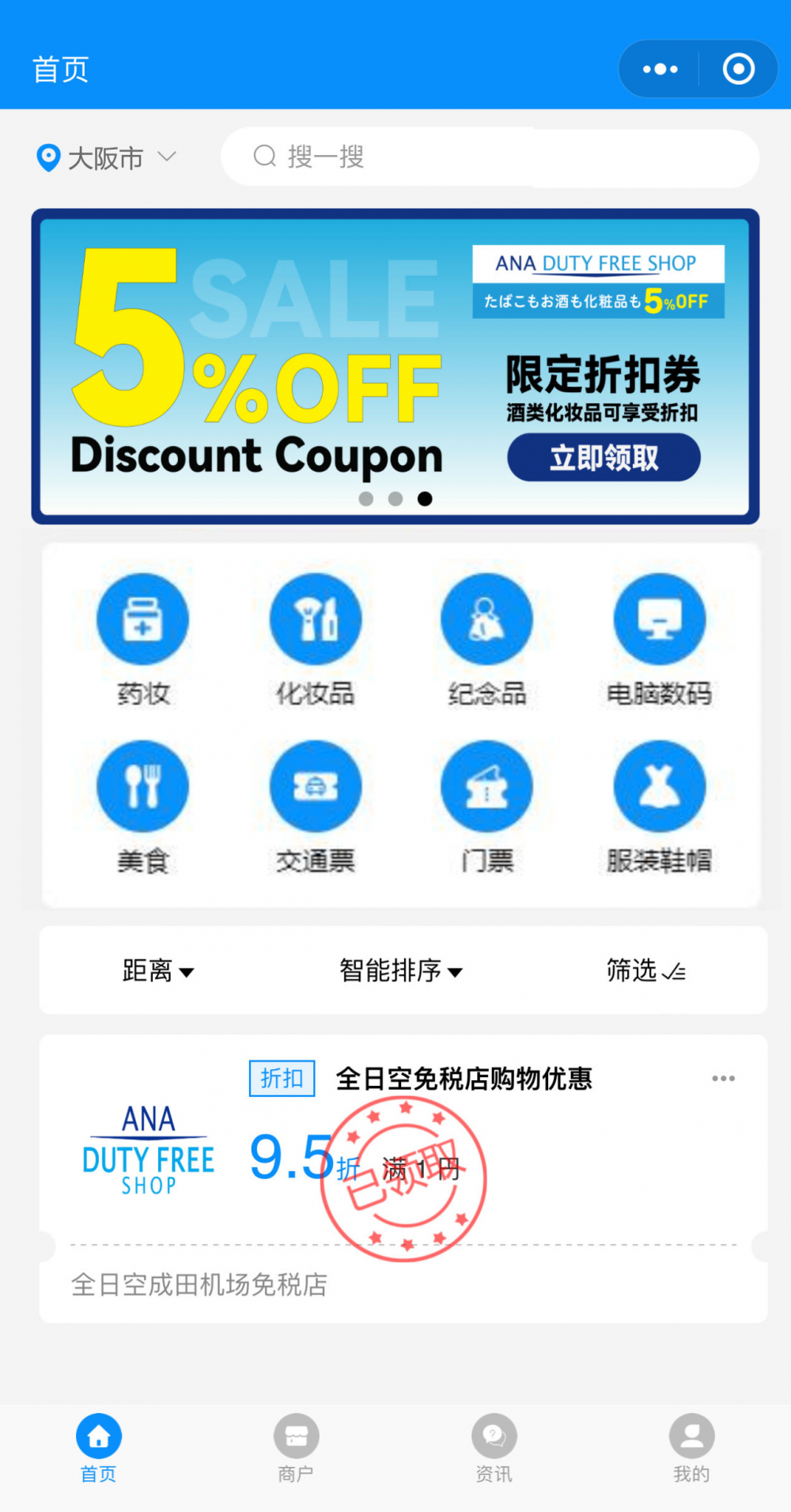This screenshot has height=1512, width=791.
Task: Switch to the 我的 tab
Action: [691, 1447]
